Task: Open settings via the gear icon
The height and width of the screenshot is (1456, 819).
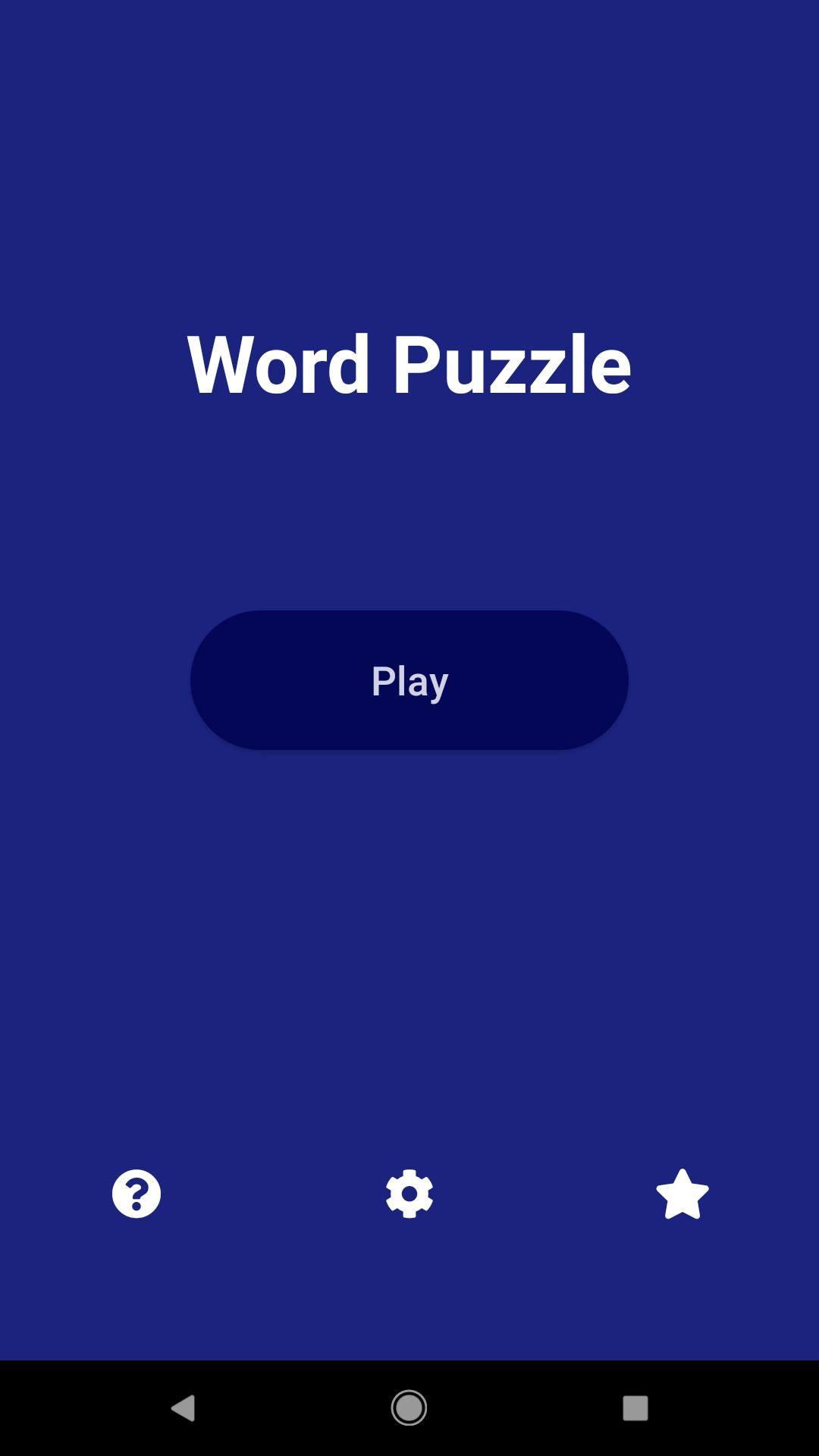Action: tap(409, 1194)
